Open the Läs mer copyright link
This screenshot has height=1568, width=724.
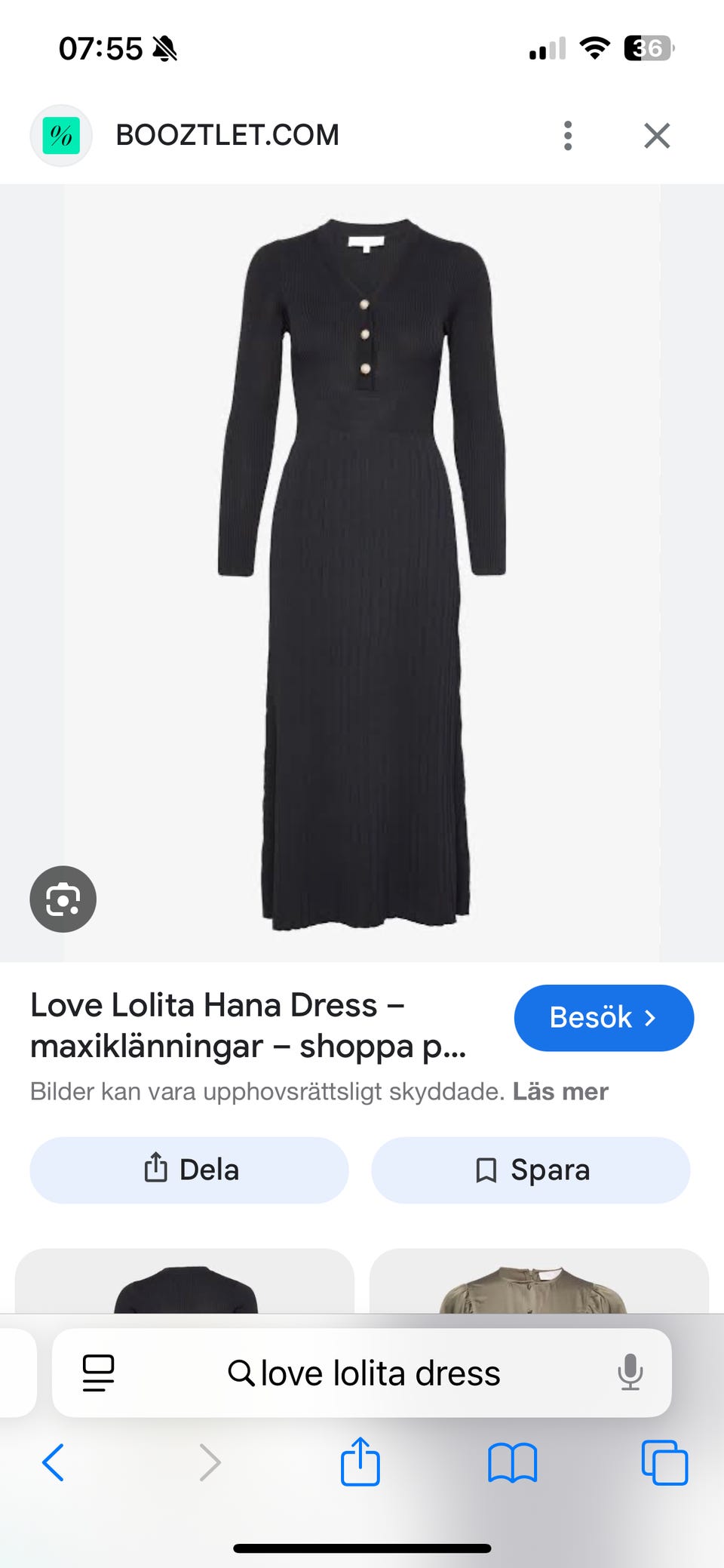click(x=560, y=1091)
